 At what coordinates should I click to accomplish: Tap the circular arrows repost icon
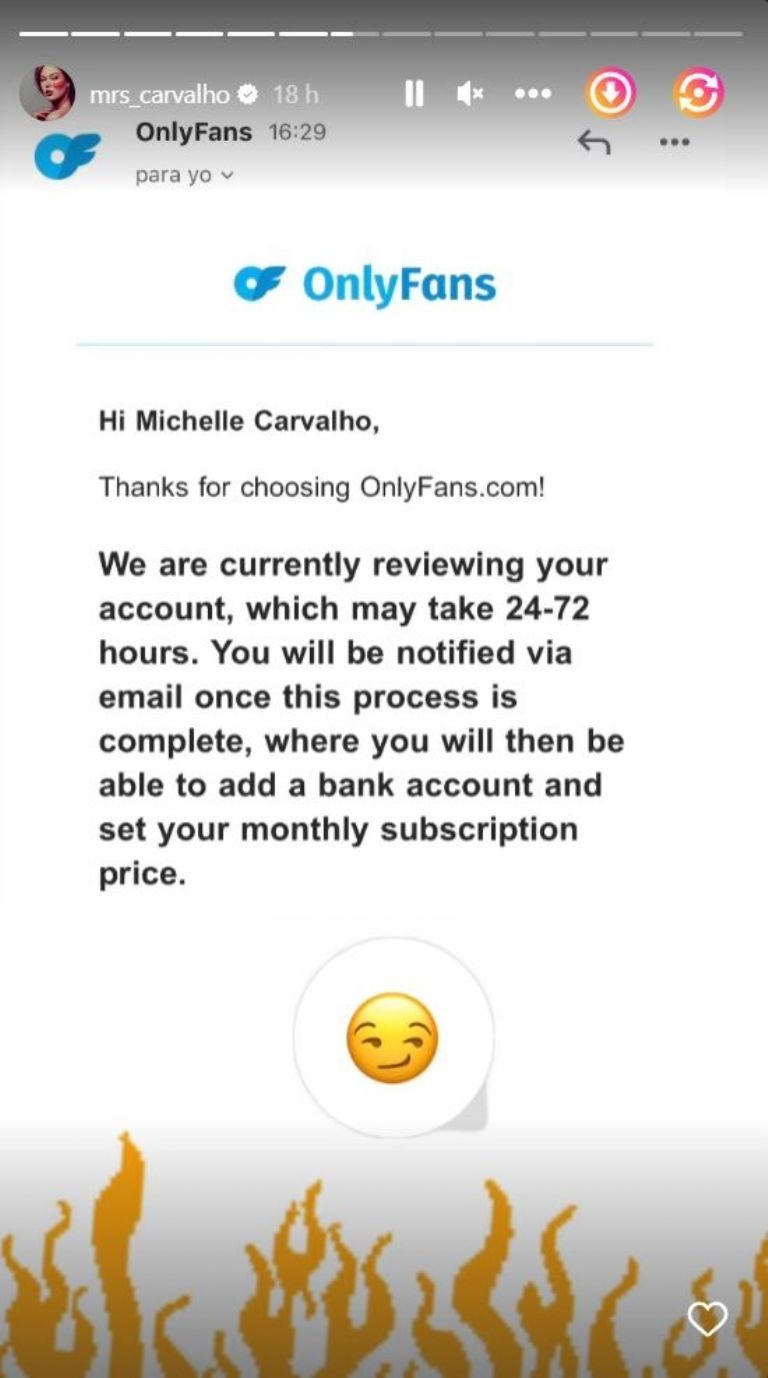pos(698,94)
